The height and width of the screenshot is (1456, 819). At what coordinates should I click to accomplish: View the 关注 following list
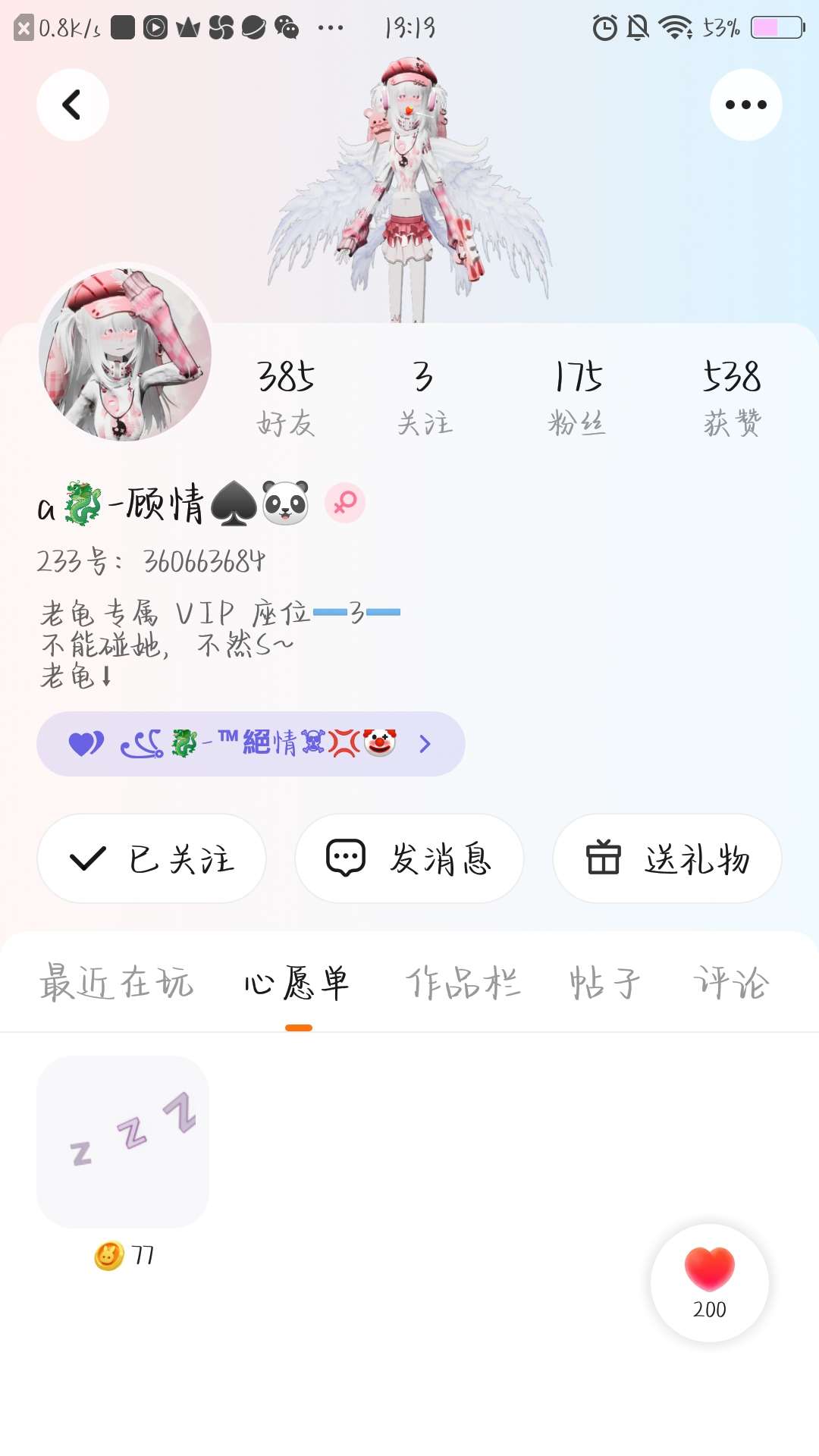click(425, 397)
